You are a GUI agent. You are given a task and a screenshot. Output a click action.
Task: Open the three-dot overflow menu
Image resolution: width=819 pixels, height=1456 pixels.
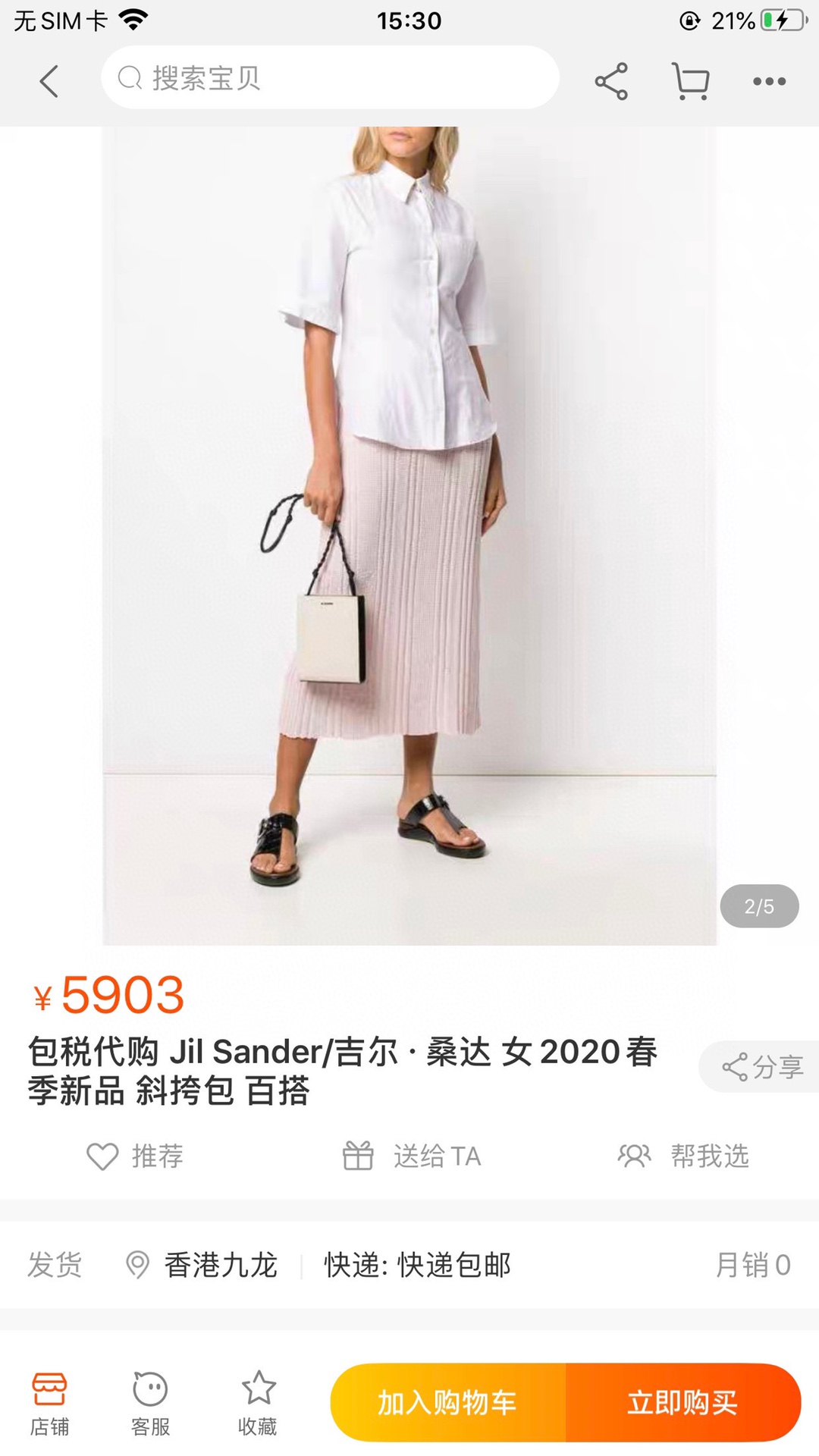(769, 81)
